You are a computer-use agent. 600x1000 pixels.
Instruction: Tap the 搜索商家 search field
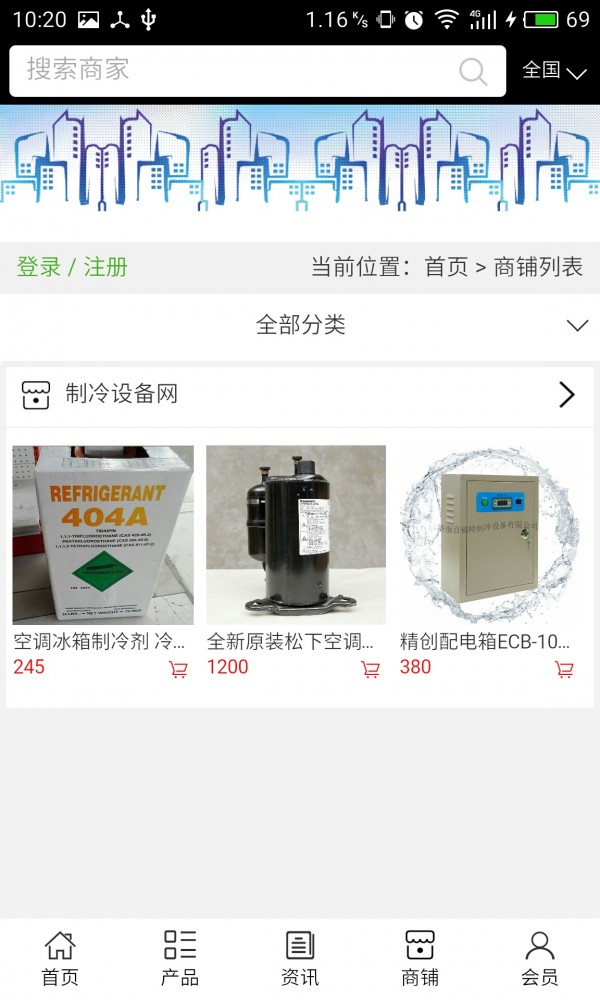230,70
